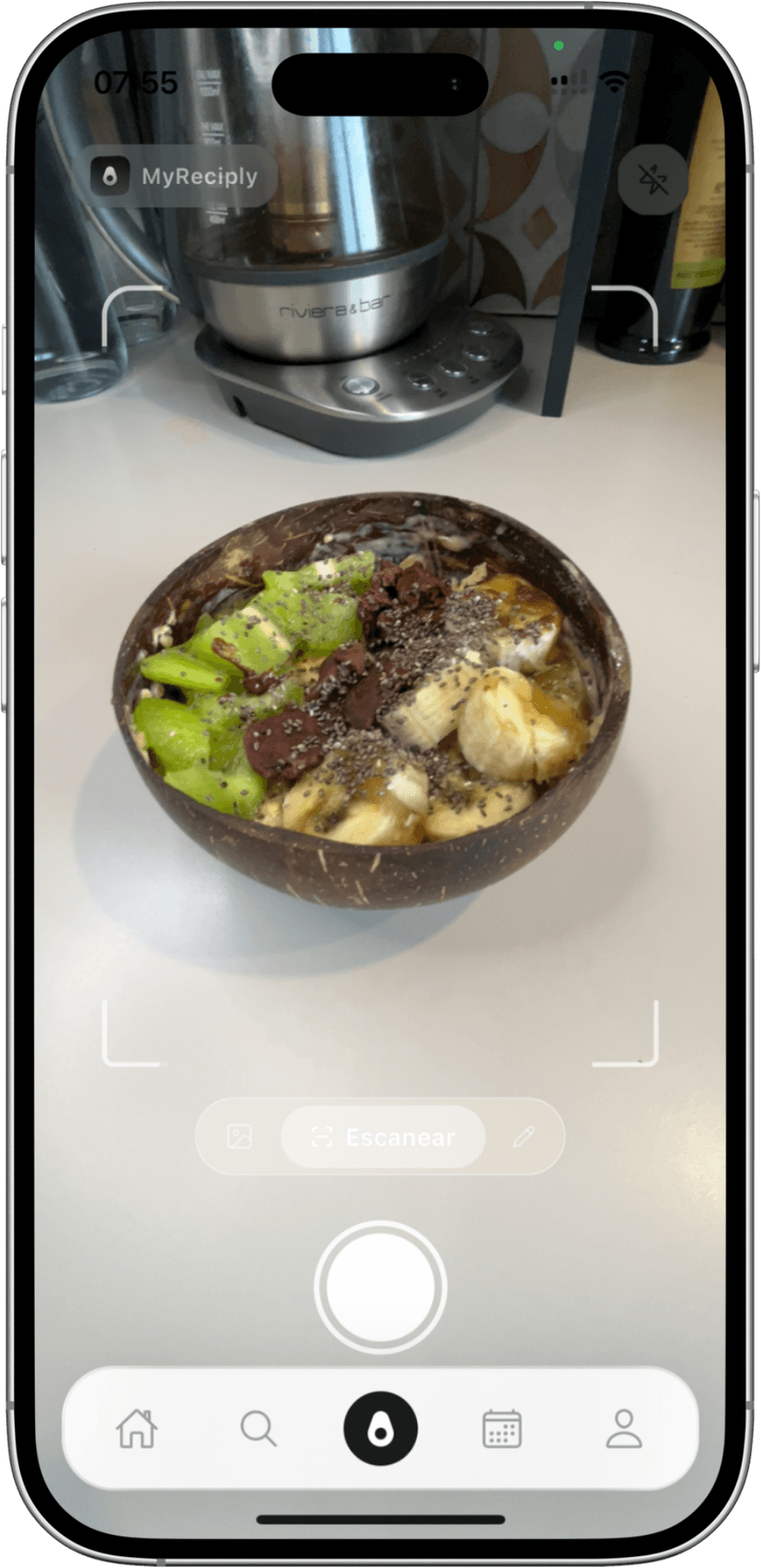The image size is (761, 1568).
Task: Switch to the profile tab
Action: coord(623,1428)
